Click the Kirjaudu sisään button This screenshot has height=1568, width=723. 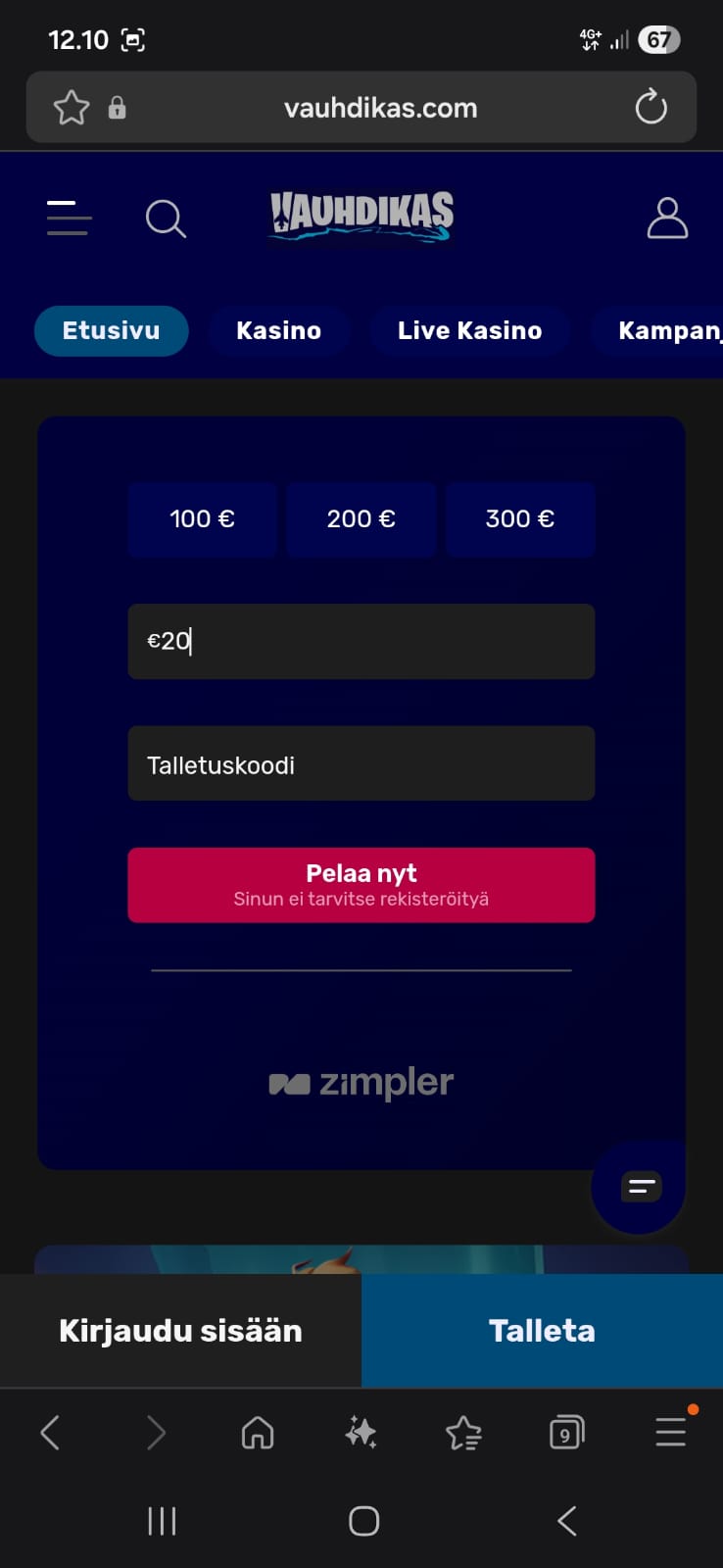(180, 1331)
